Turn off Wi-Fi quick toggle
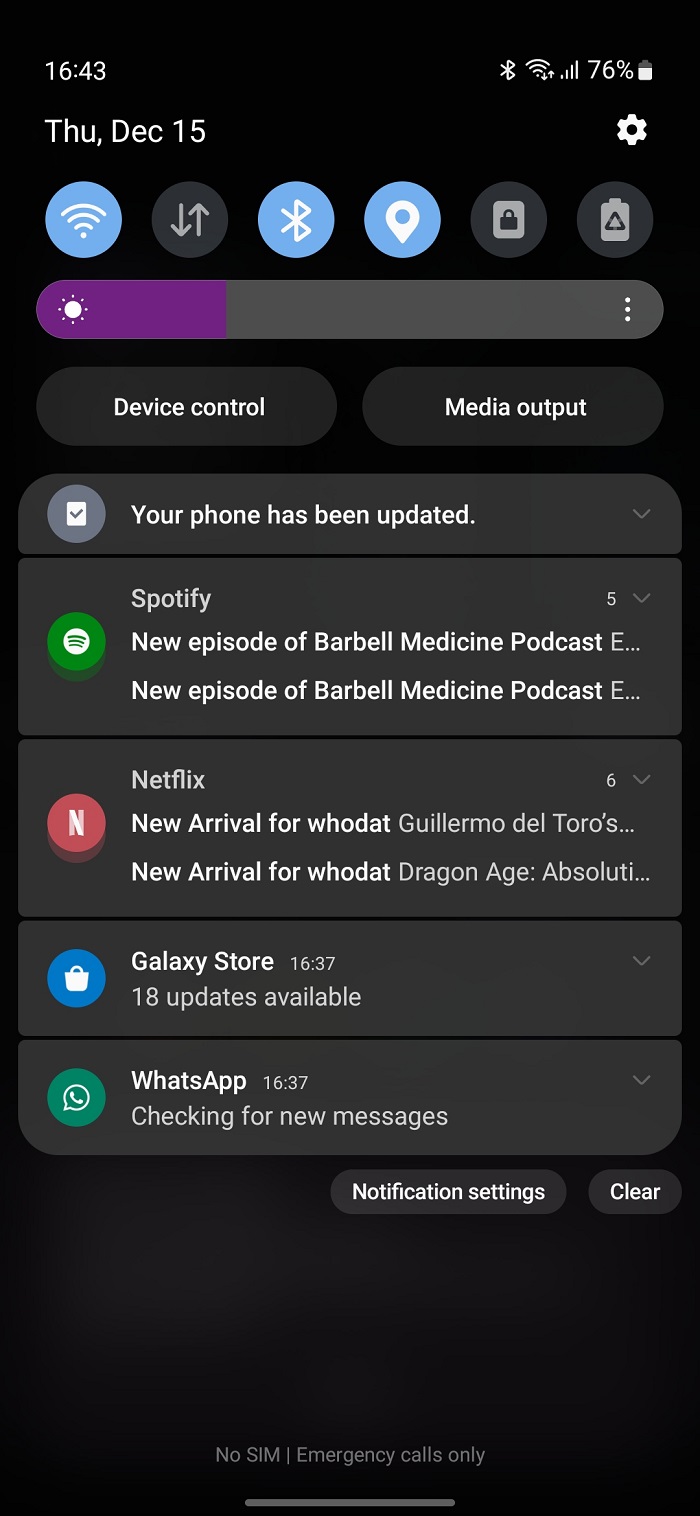 click(x=84, y=220)
